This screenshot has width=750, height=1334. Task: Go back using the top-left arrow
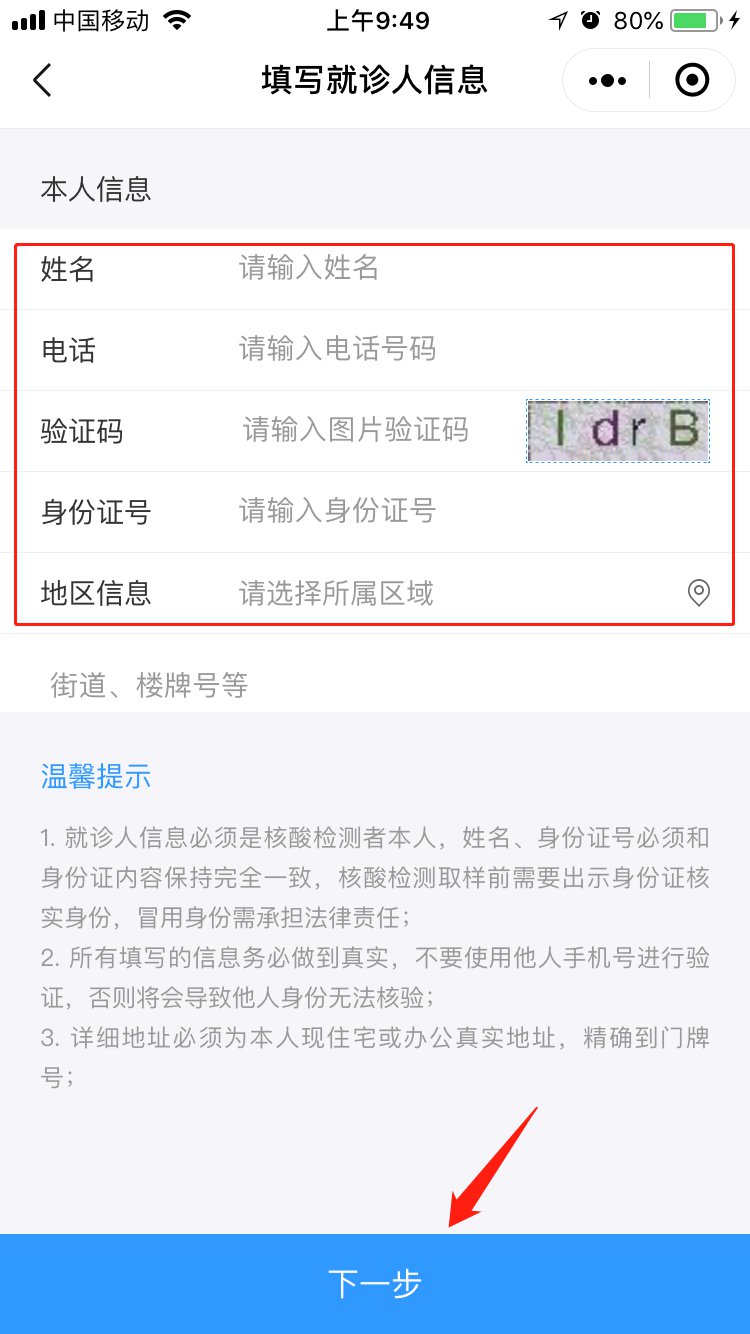click(42, 80)
